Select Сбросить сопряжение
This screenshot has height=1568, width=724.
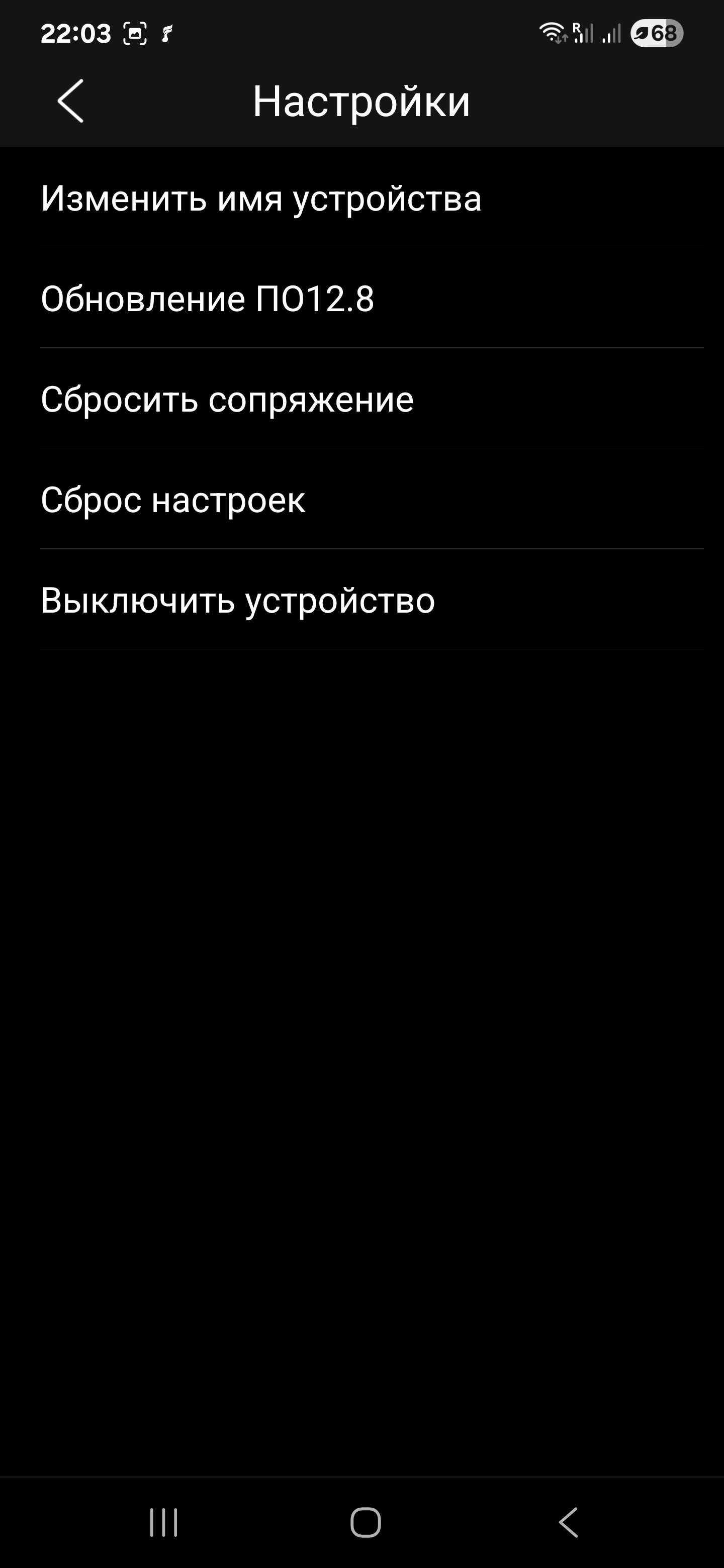(227, 400)
